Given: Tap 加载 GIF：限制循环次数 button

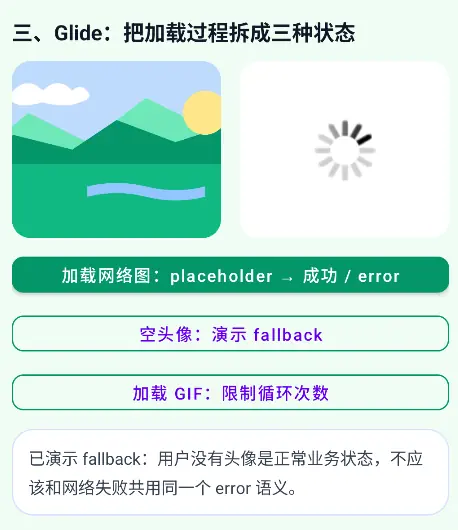Looking at the screenshot, I should (230, 392).
